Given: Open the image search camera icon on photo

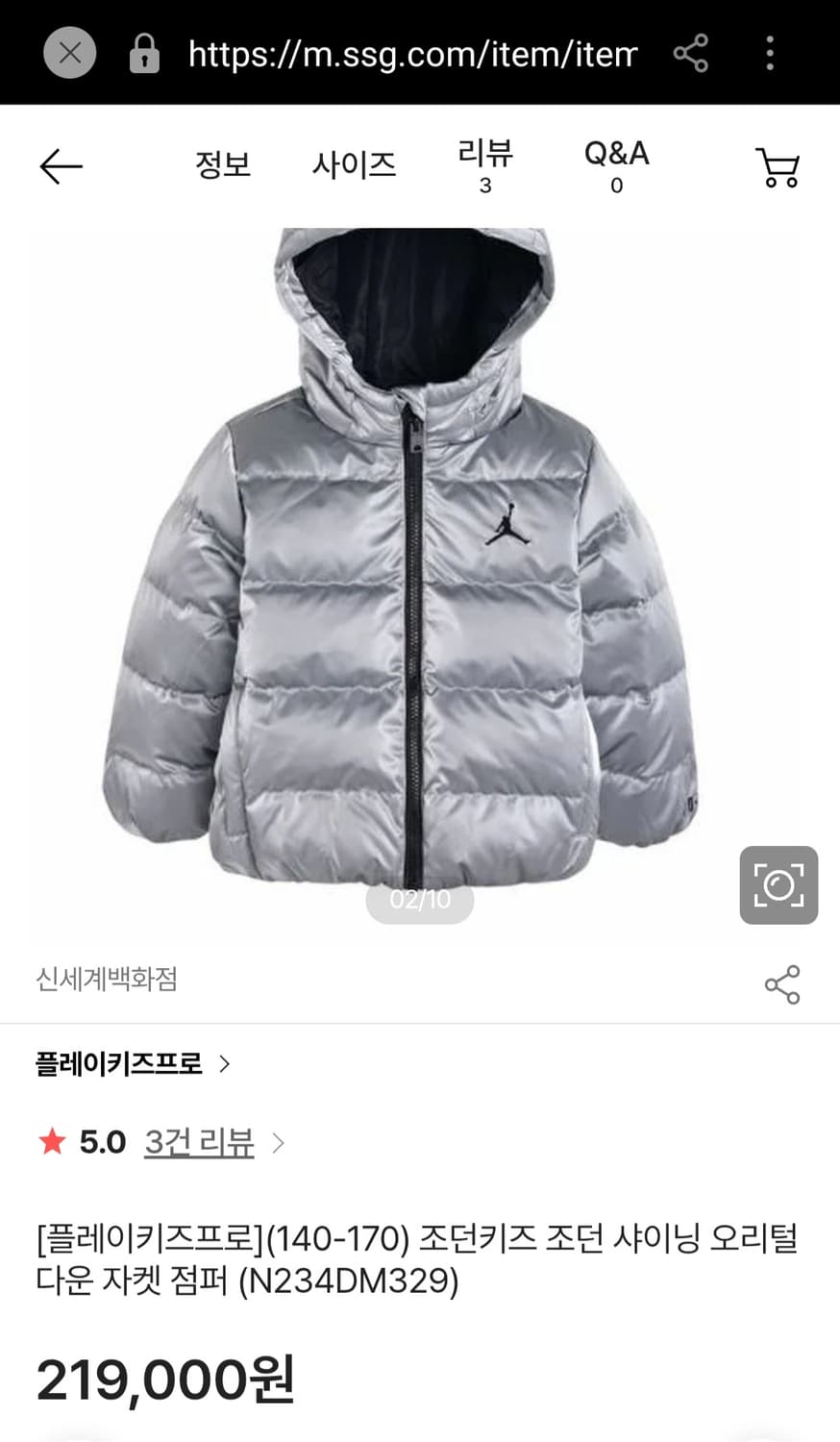Looking at the screenshot, I should (778, 884).
